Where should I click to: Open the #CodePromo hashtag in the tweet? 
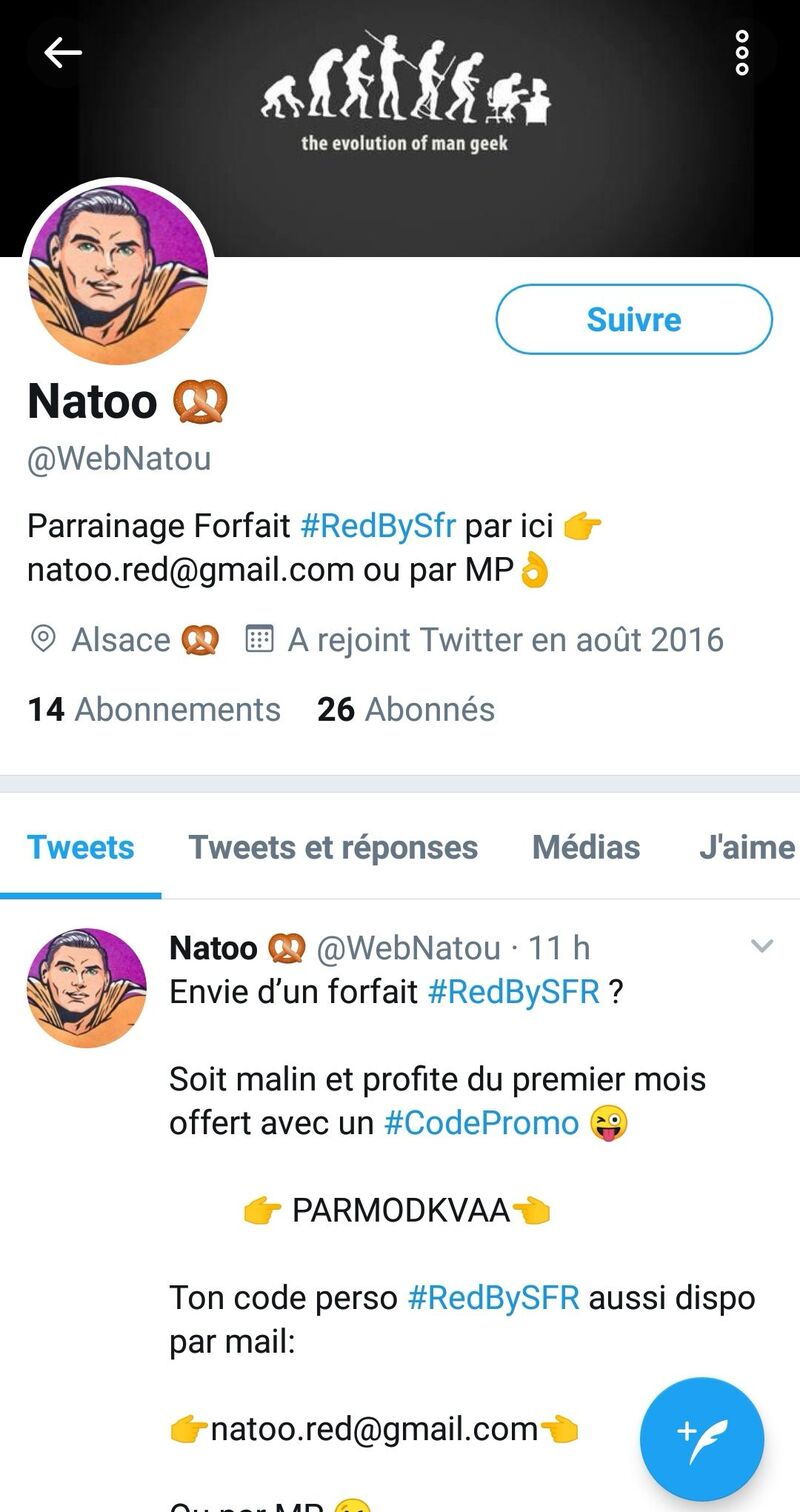(481, 1122)
